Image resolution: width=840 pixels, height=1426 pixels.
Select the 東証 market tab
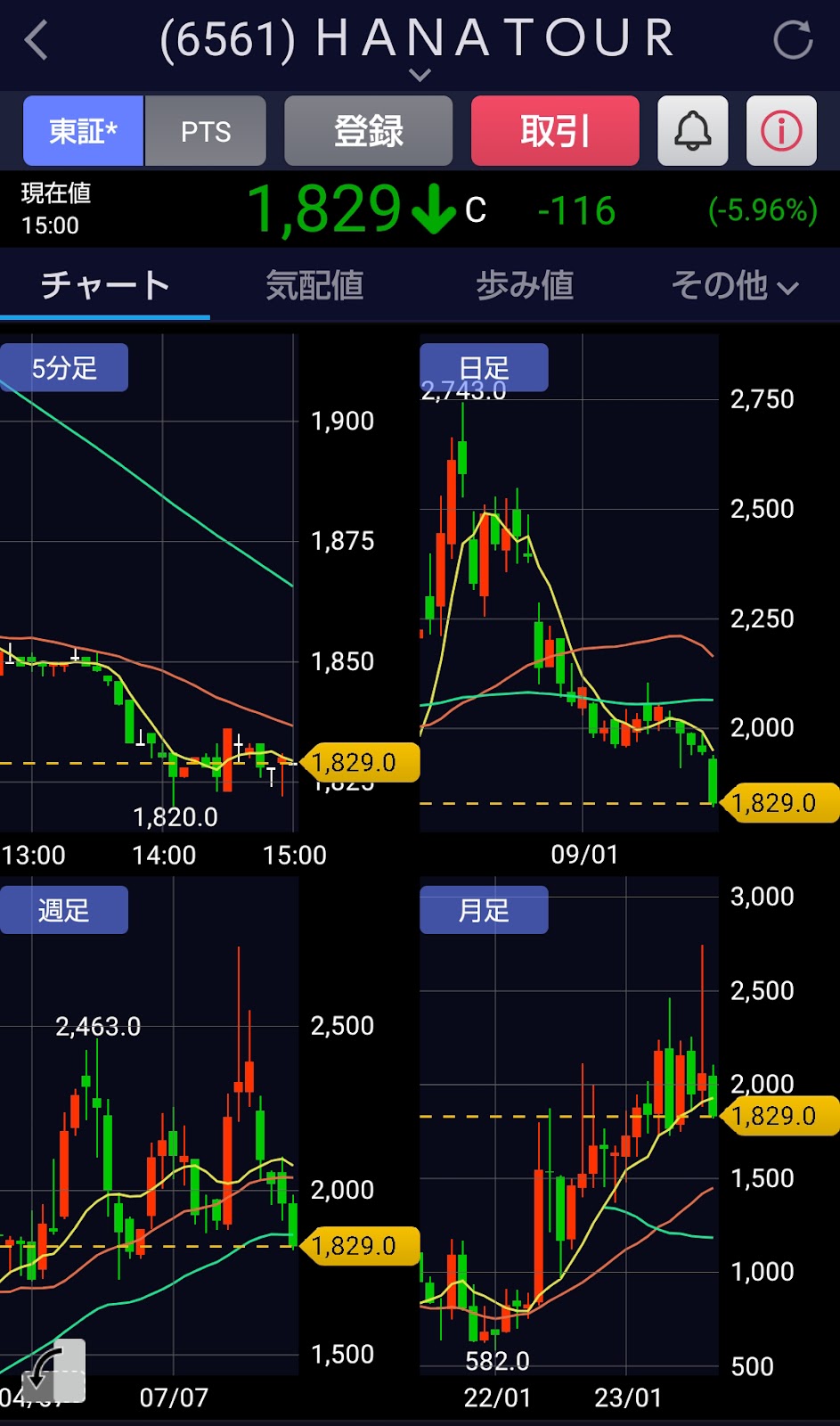pyautogui.click(x=83, y=131)
